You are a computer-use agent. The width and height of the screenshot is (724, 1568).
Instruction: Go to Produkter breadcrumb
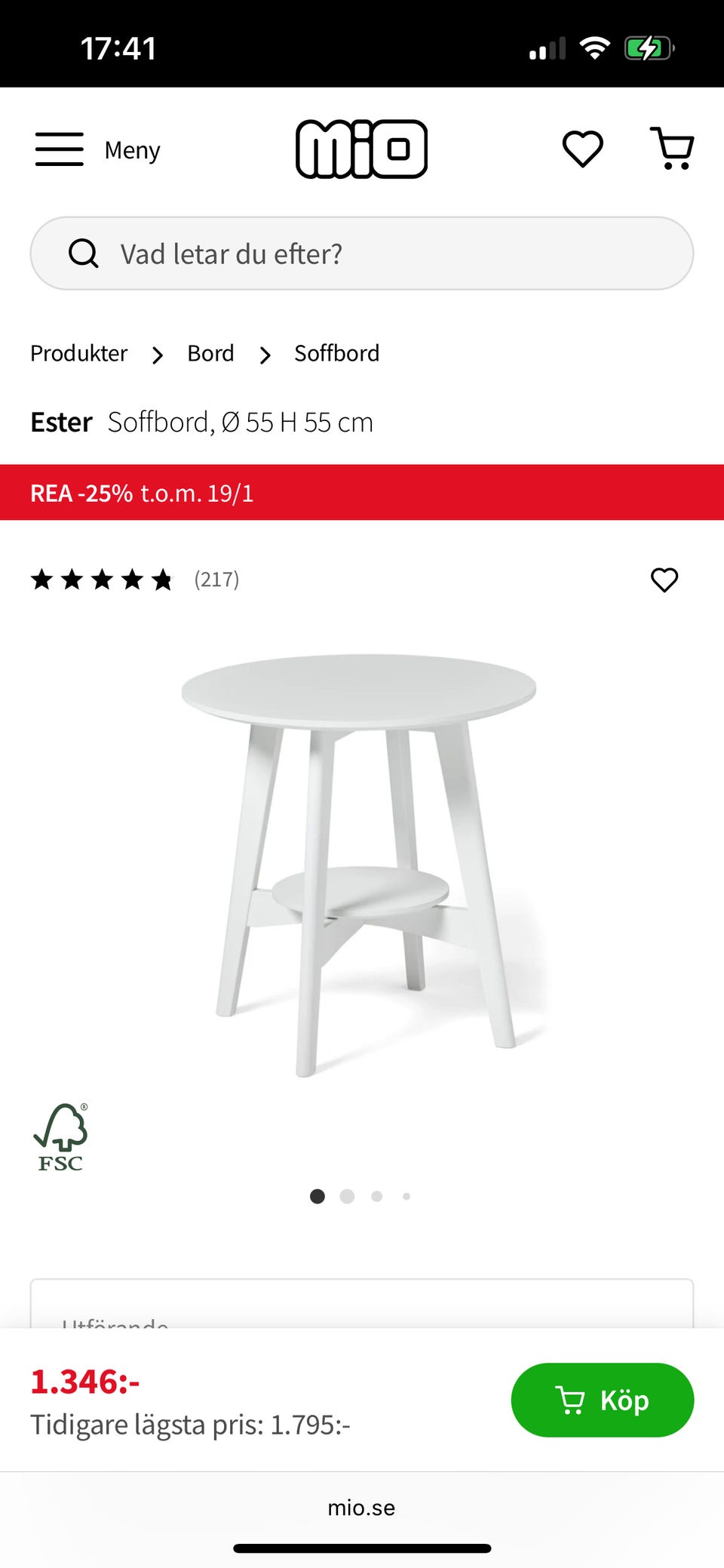(x=79, y=353)
